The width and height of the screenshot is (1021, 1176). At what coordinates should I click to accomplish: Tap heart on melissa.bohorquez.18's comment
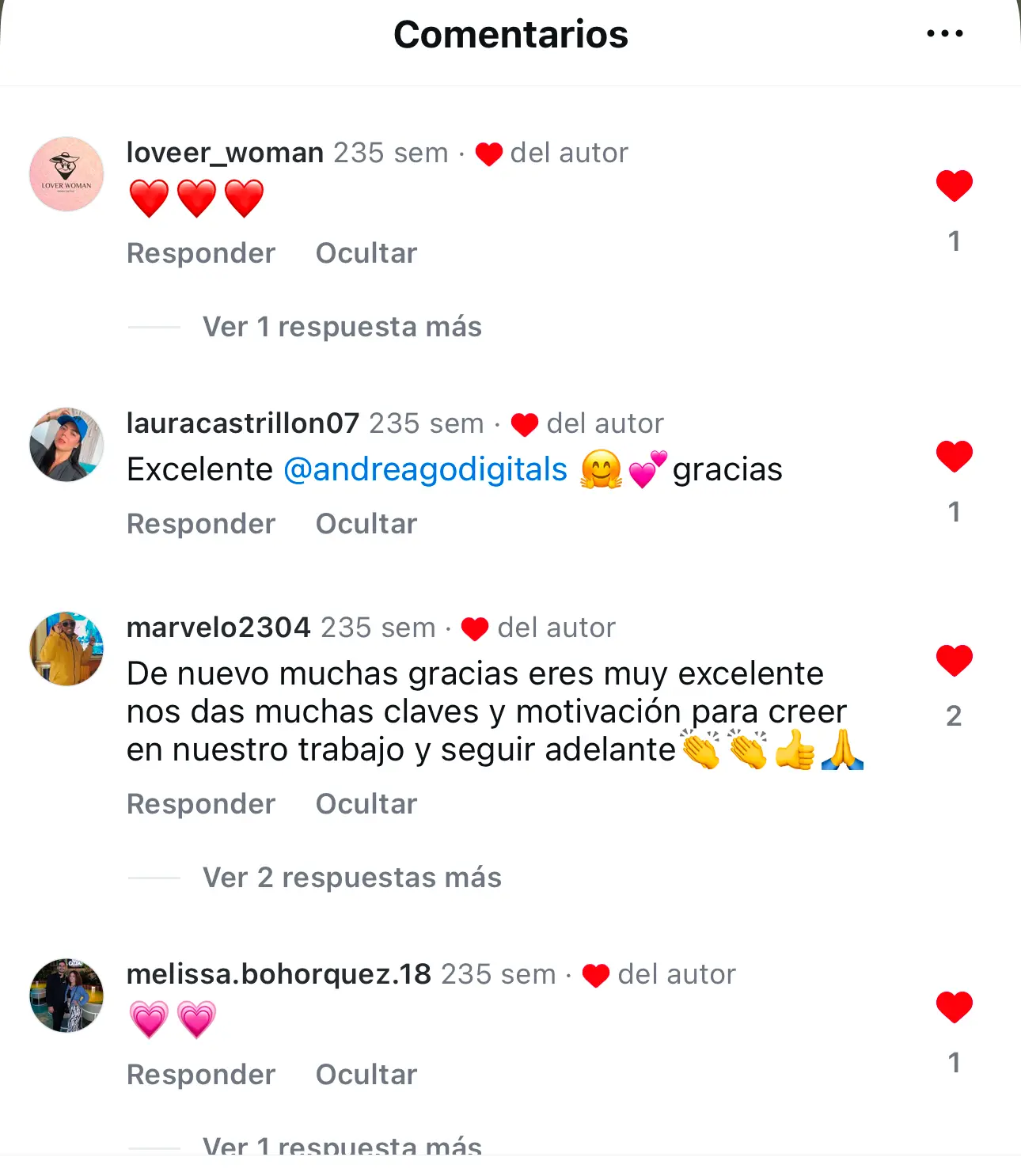coord(954,1007)
